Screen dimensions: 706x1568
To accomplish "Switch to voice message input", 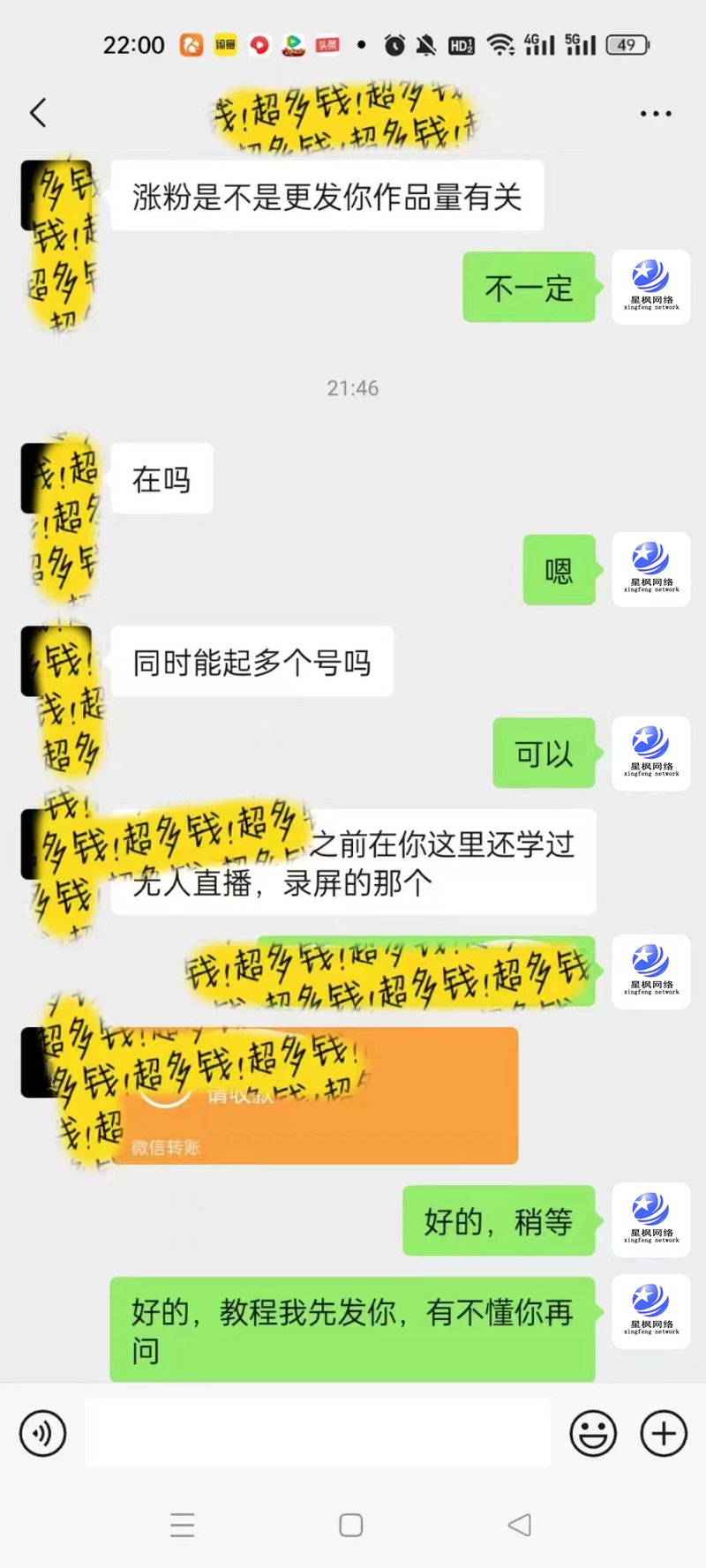I will coord(42,1433).
